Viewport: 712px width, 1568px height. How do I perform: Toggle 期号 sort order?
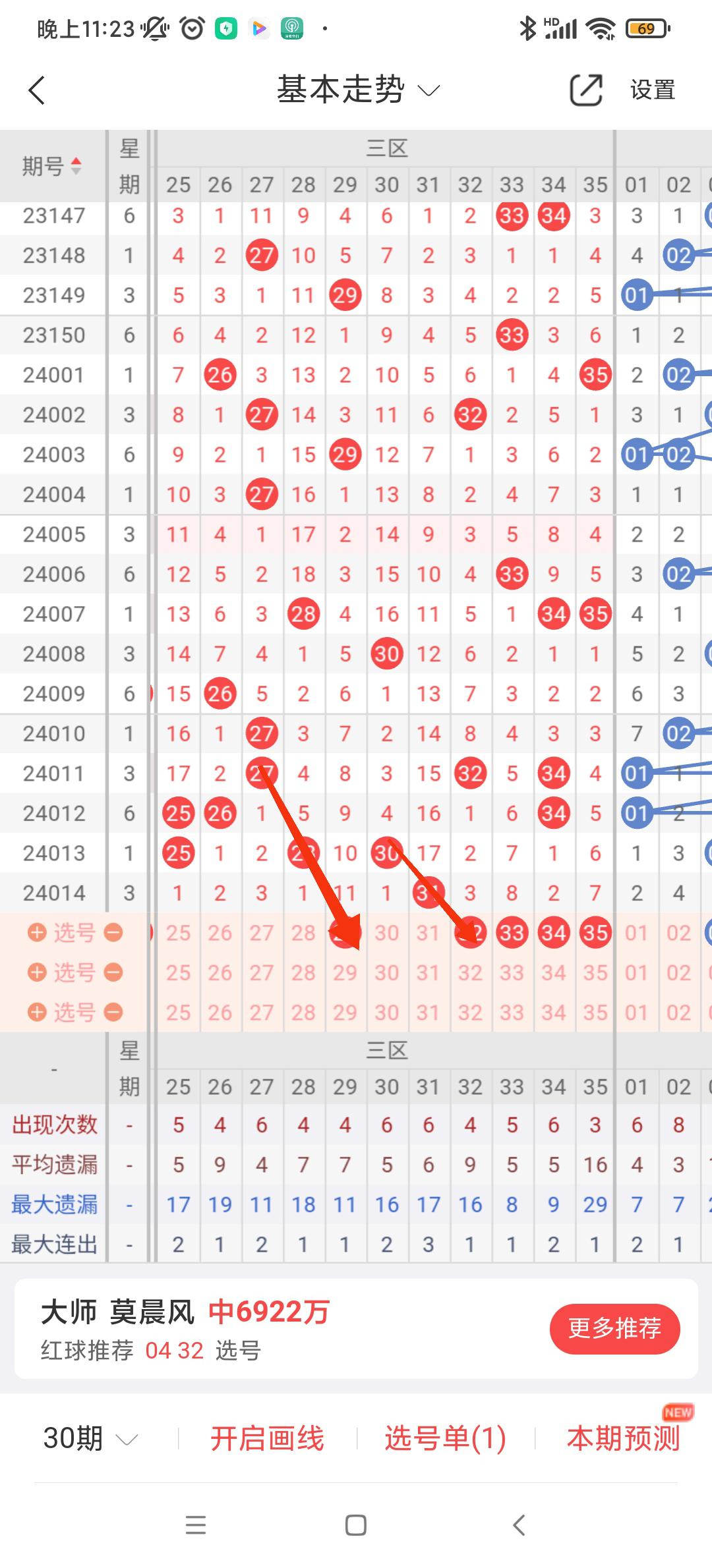tap(53, 166)
